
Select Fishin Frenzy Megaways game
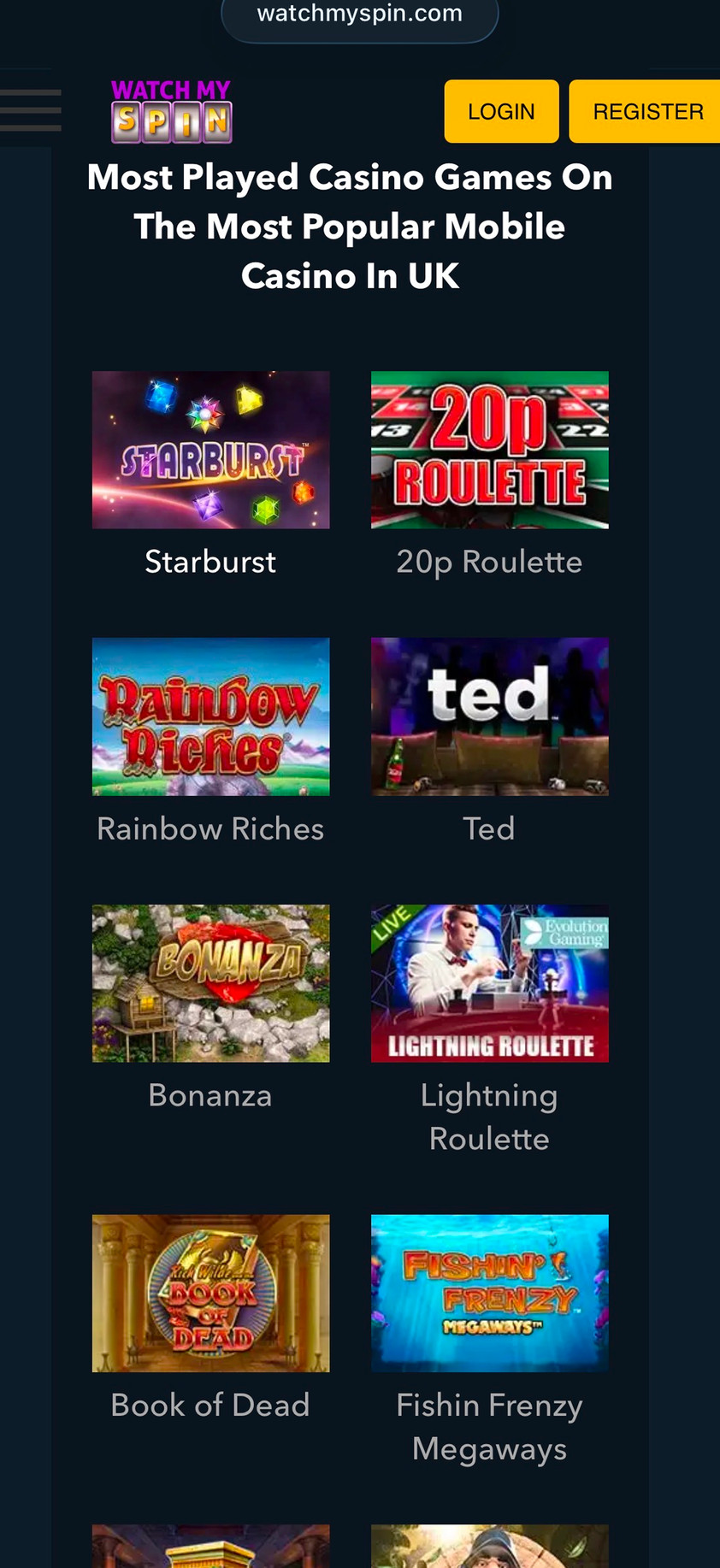(x=489, y=1293)
